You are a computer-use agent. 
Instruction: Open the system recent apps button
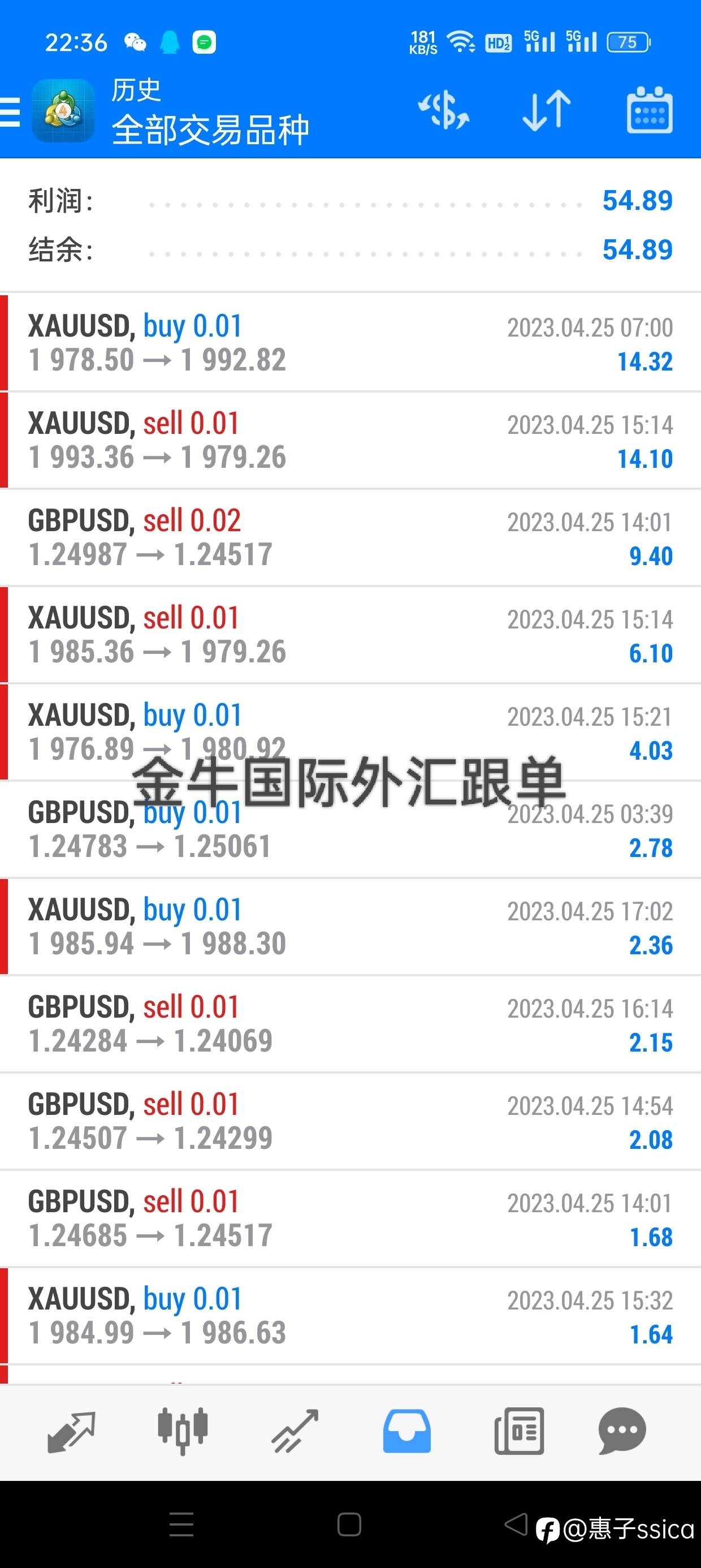tap(181, 1524)
